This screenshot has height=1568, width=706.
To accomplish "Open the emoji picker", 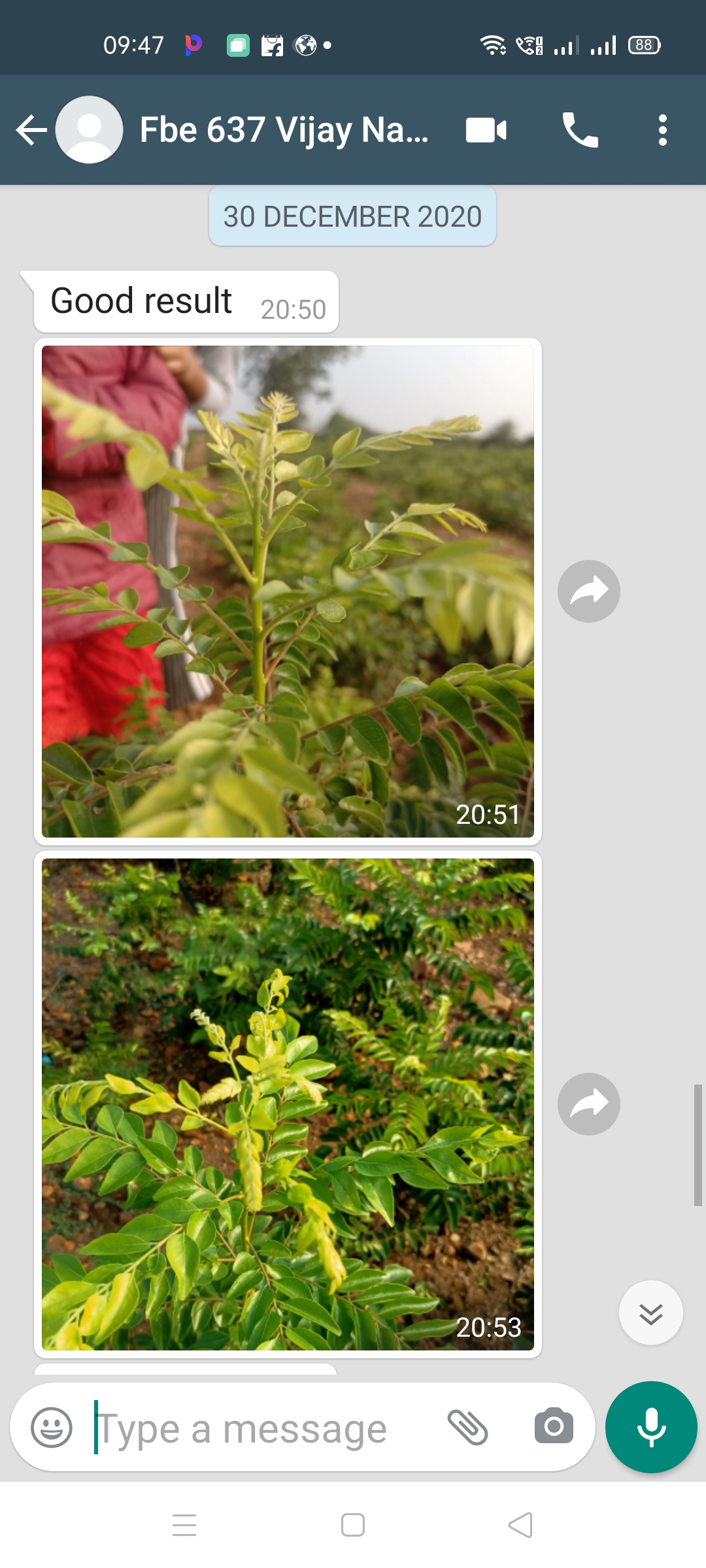I will [x=52, y=1428].
